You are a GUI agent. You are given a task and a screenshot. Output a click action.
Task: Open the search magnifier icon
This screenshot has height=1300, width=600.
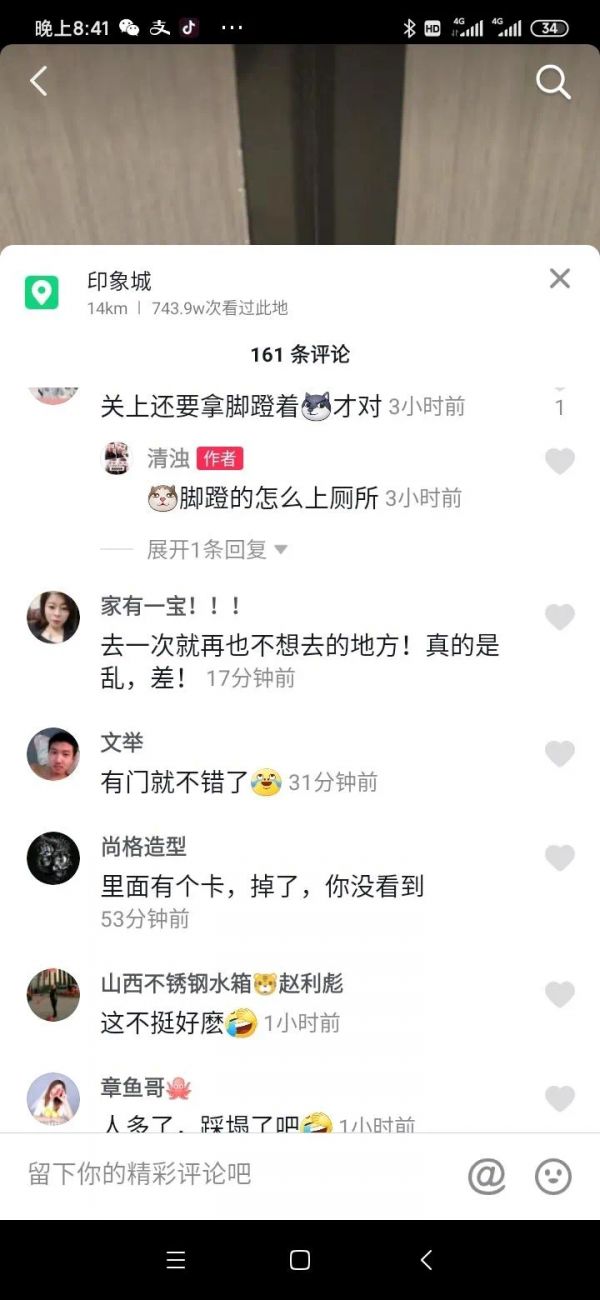pyautogui.click(x=553, y=82)
